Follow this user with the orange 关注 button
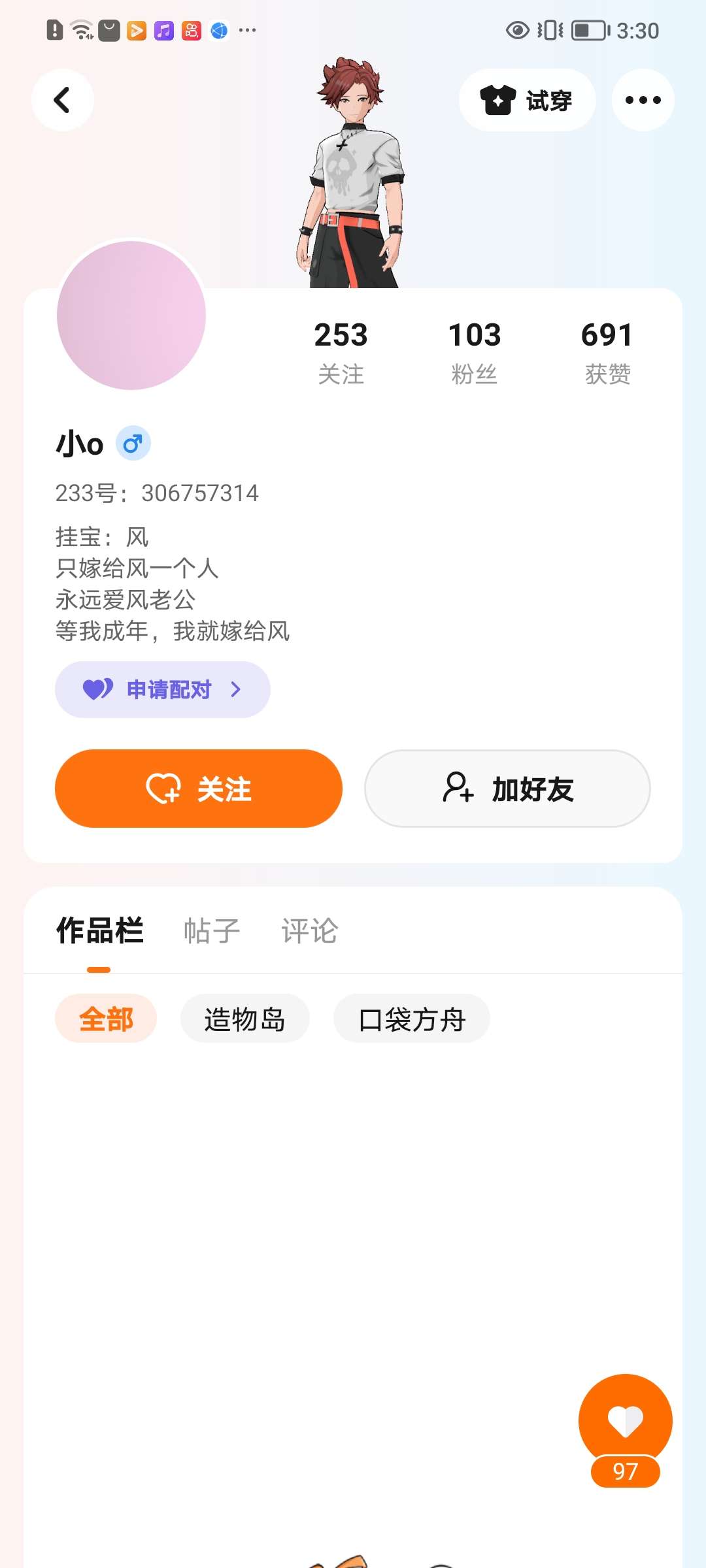 (x=199, y=789)
